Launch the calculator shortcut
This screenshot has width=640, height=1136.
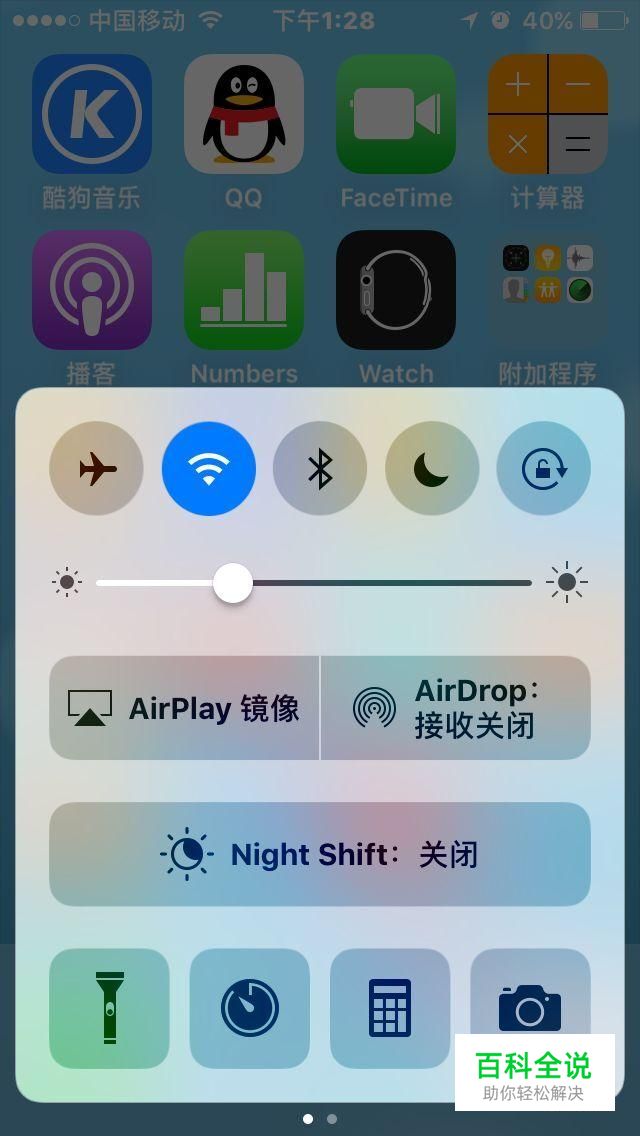(390, 1008)
